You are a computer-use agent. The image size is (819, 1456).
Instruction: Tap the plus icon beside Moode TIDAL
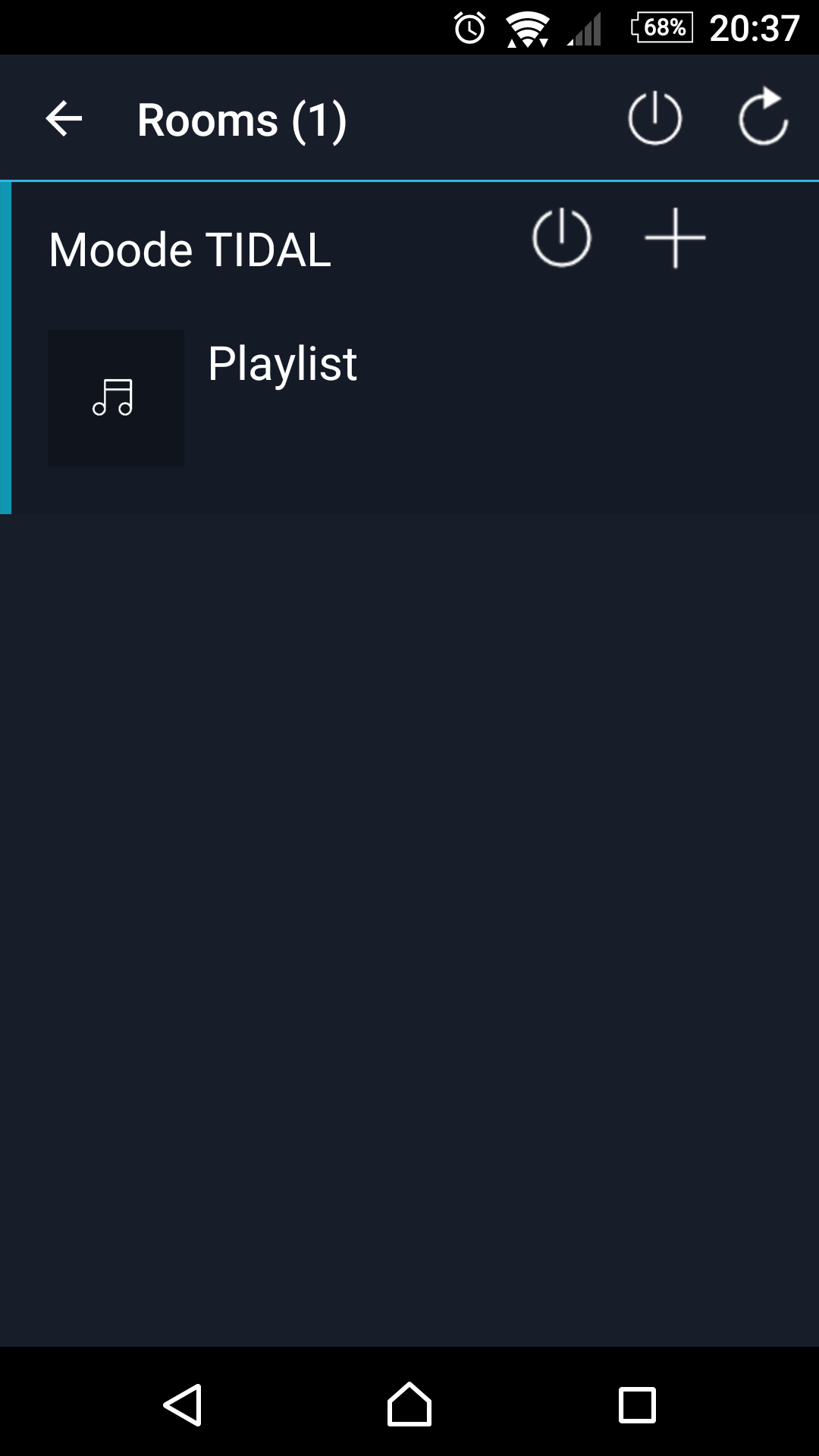pyautogui.click(x=675, y=237)
